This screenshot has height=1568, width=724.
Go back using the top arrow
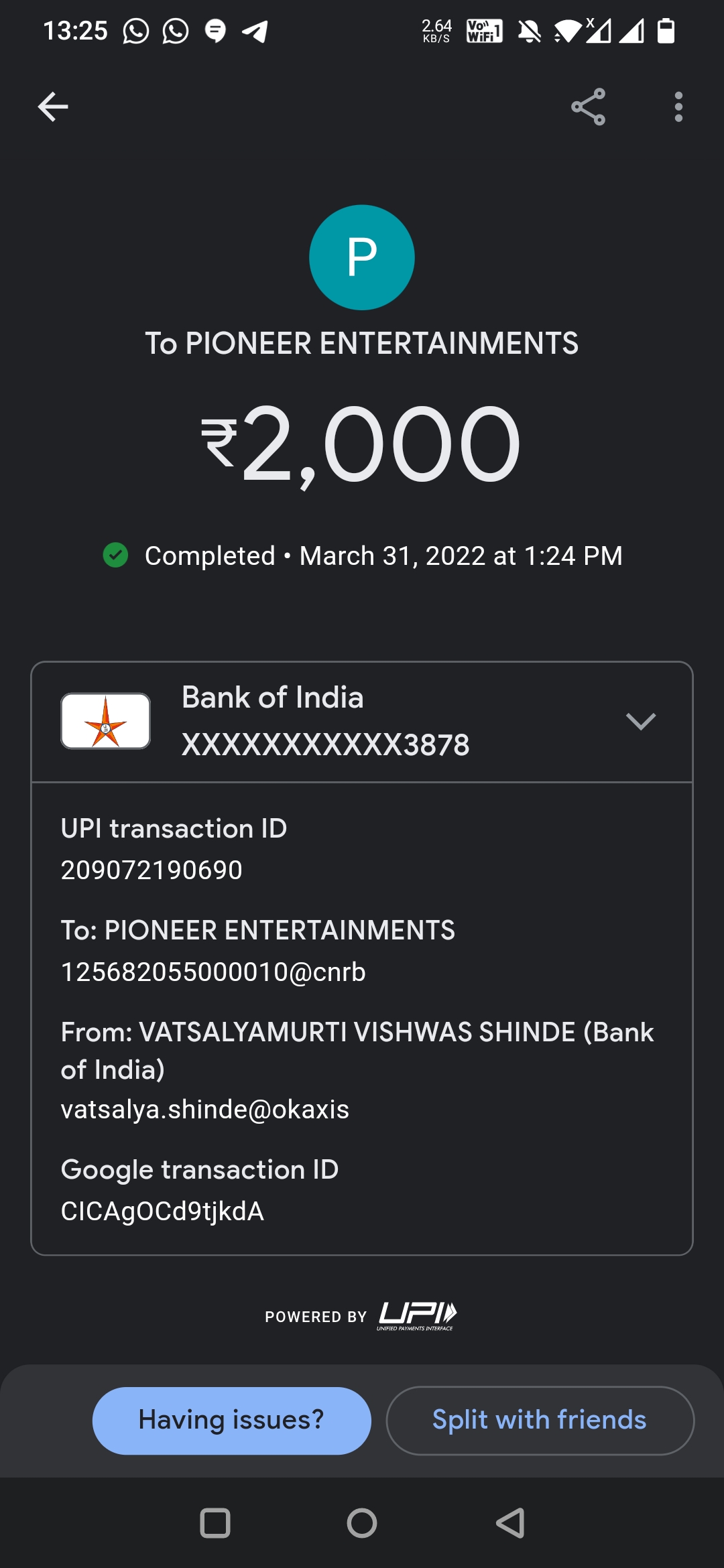(x=53, y=107)
